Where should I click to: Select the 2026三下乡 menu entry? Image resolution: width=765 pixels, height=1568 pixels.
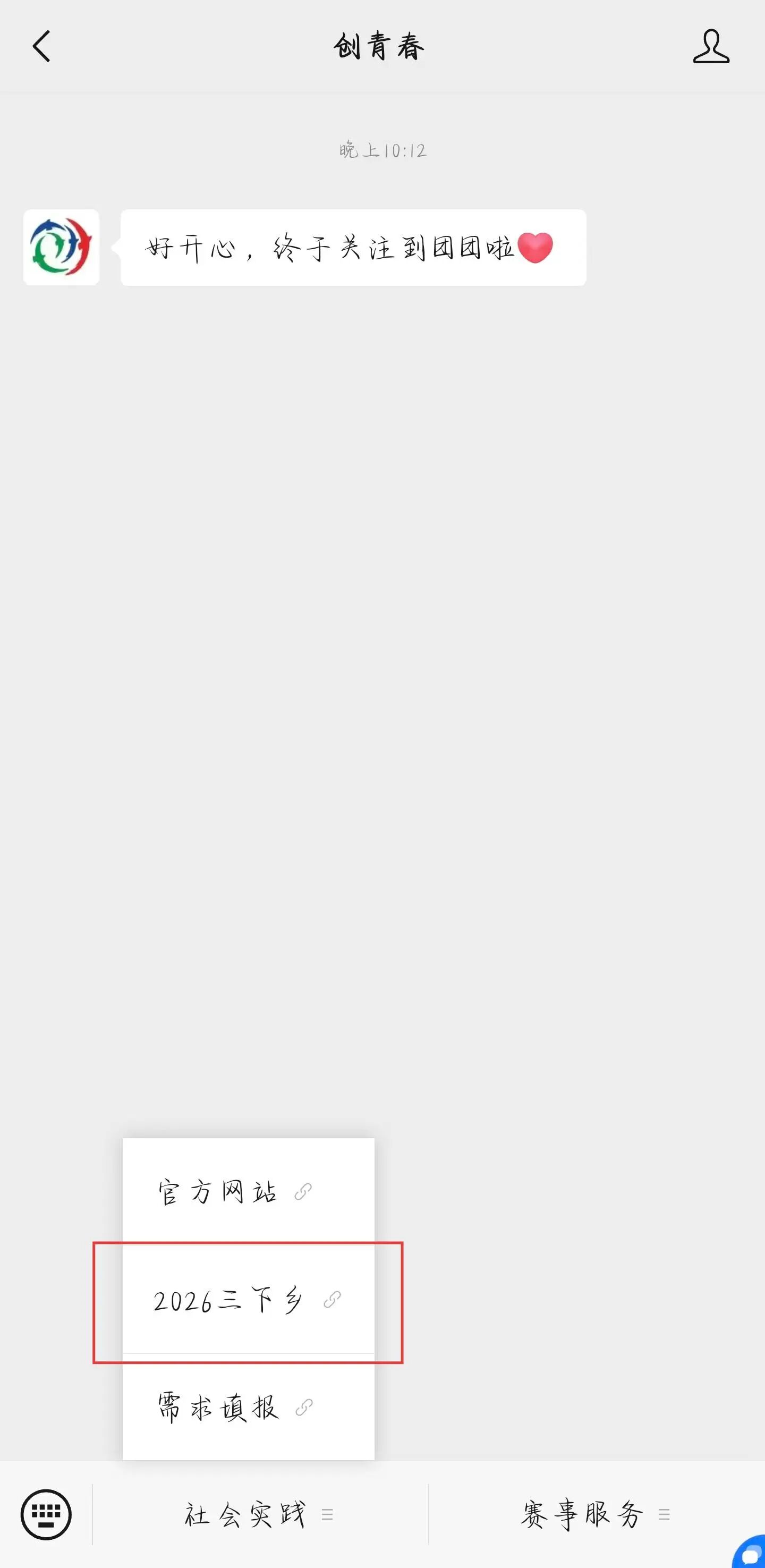click(248, 1300)
